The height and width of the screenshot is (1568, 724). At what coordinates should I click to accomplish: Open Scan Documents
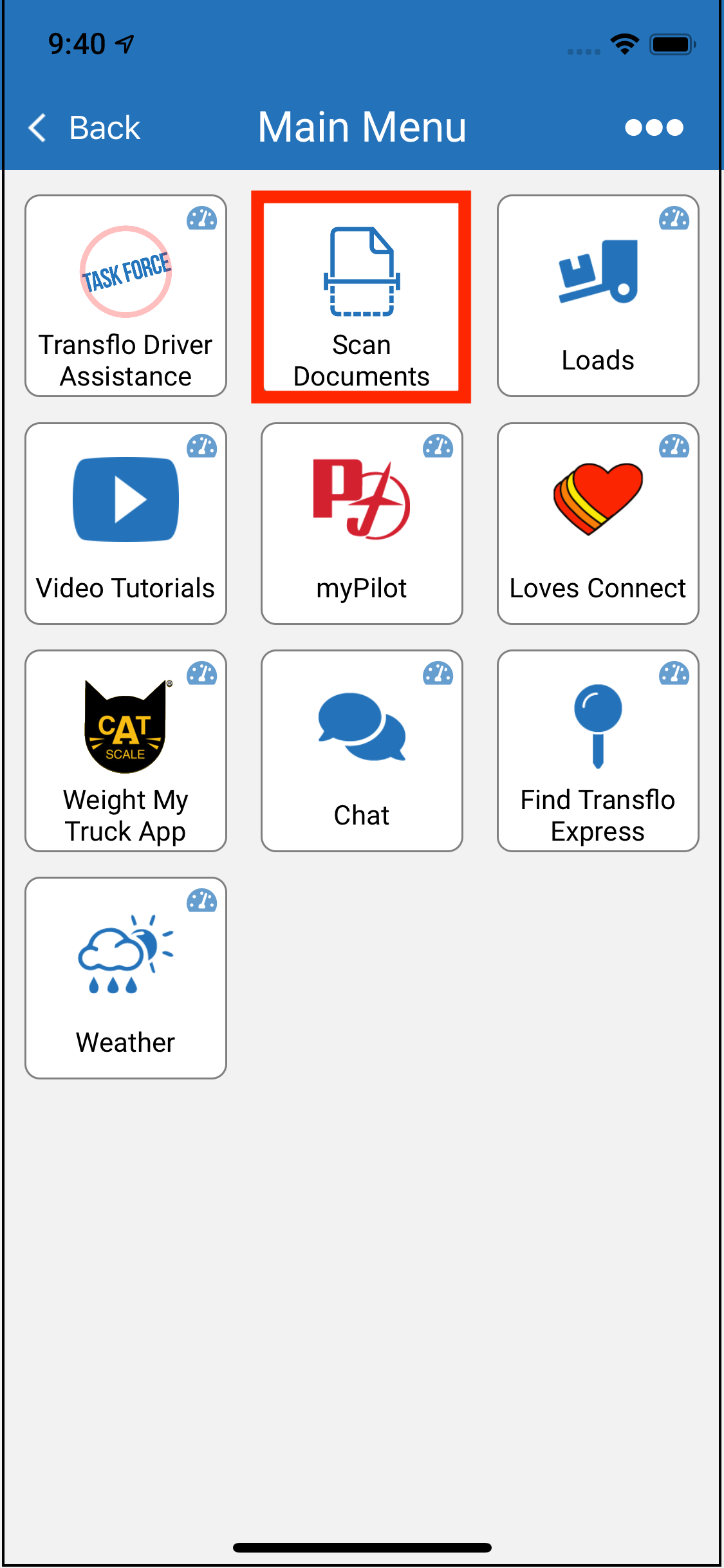(x=361, y=297)
